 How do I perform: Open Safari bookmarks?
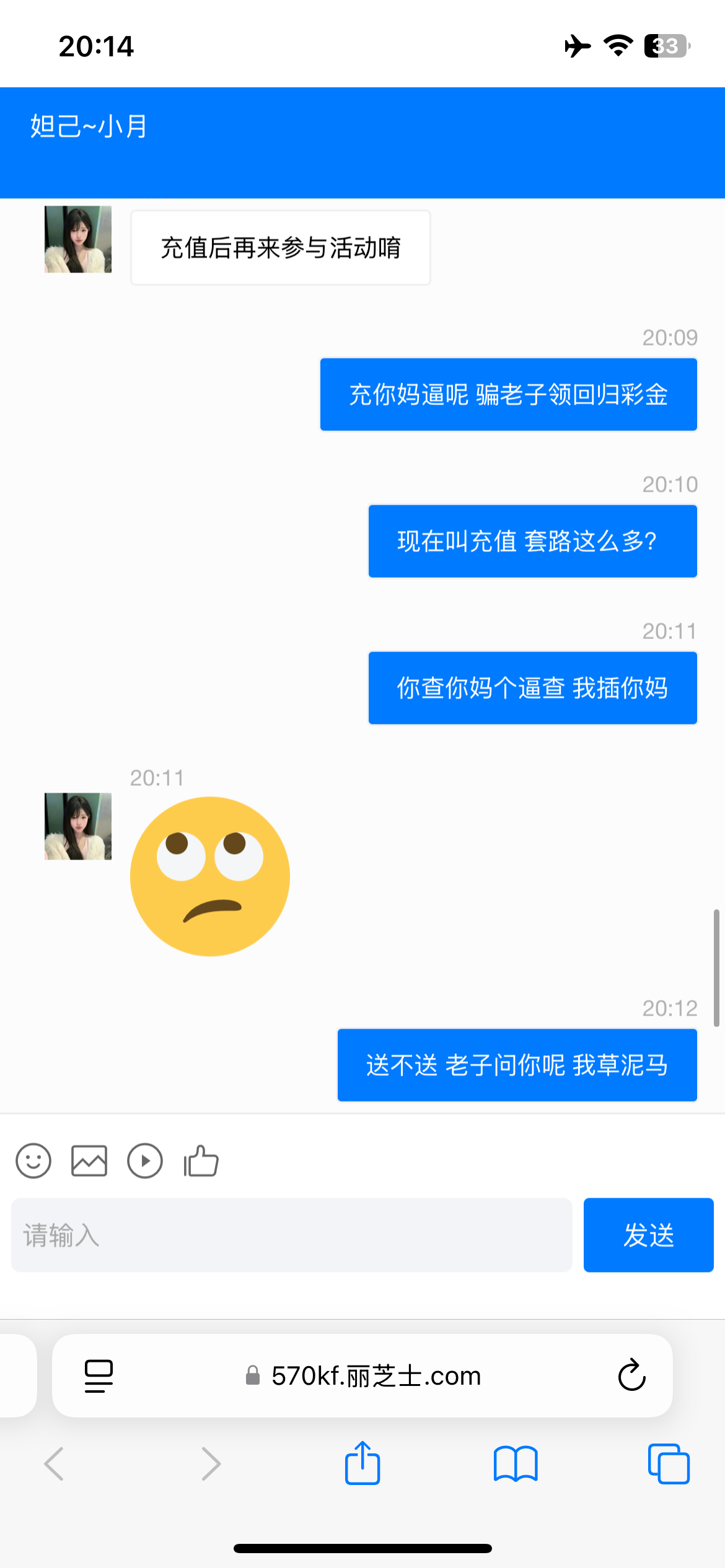click(x=516, y=1464)
